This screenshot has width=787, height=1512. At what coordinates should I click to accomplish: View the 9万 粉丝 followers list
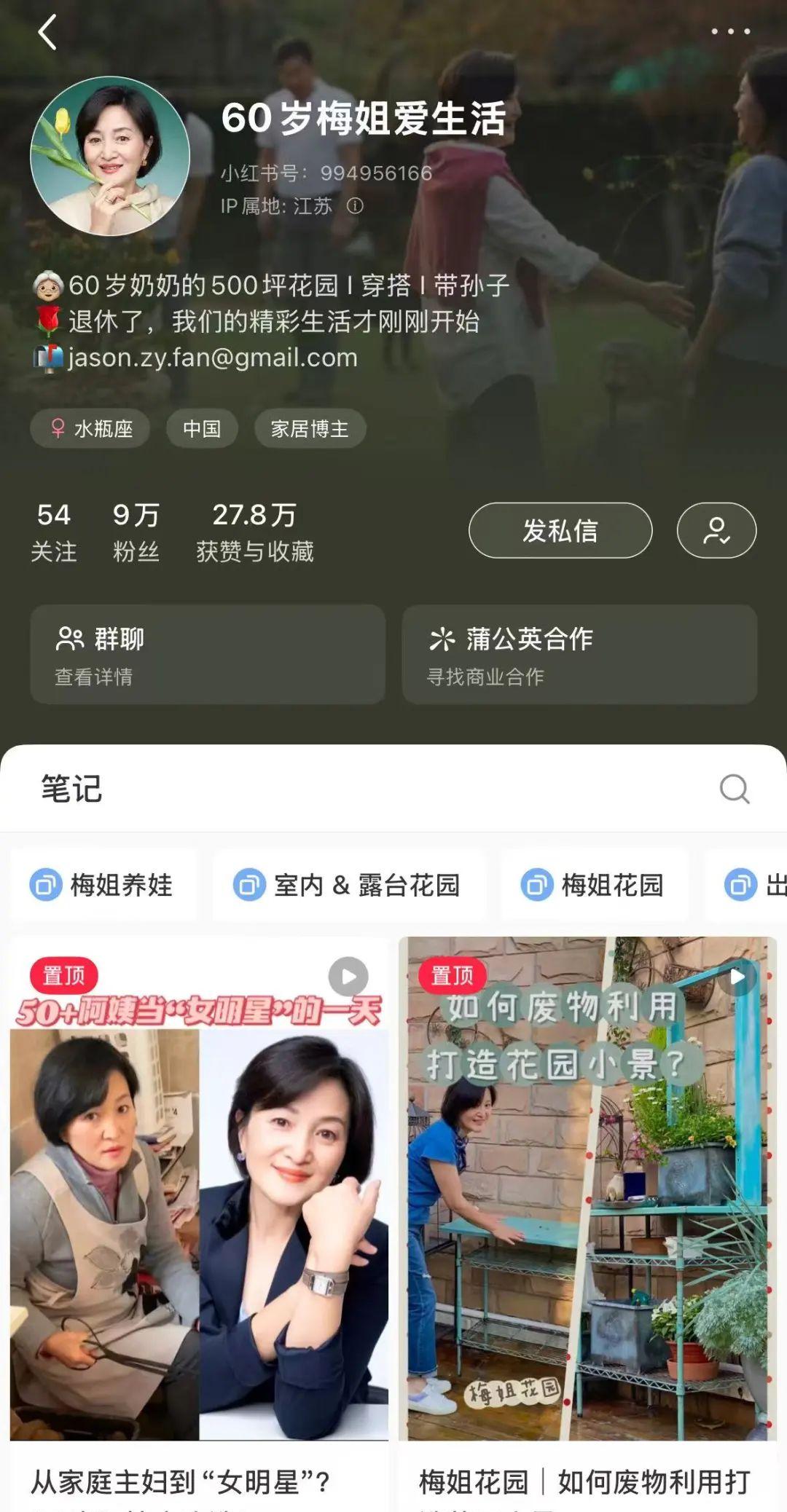coord(136,532)
